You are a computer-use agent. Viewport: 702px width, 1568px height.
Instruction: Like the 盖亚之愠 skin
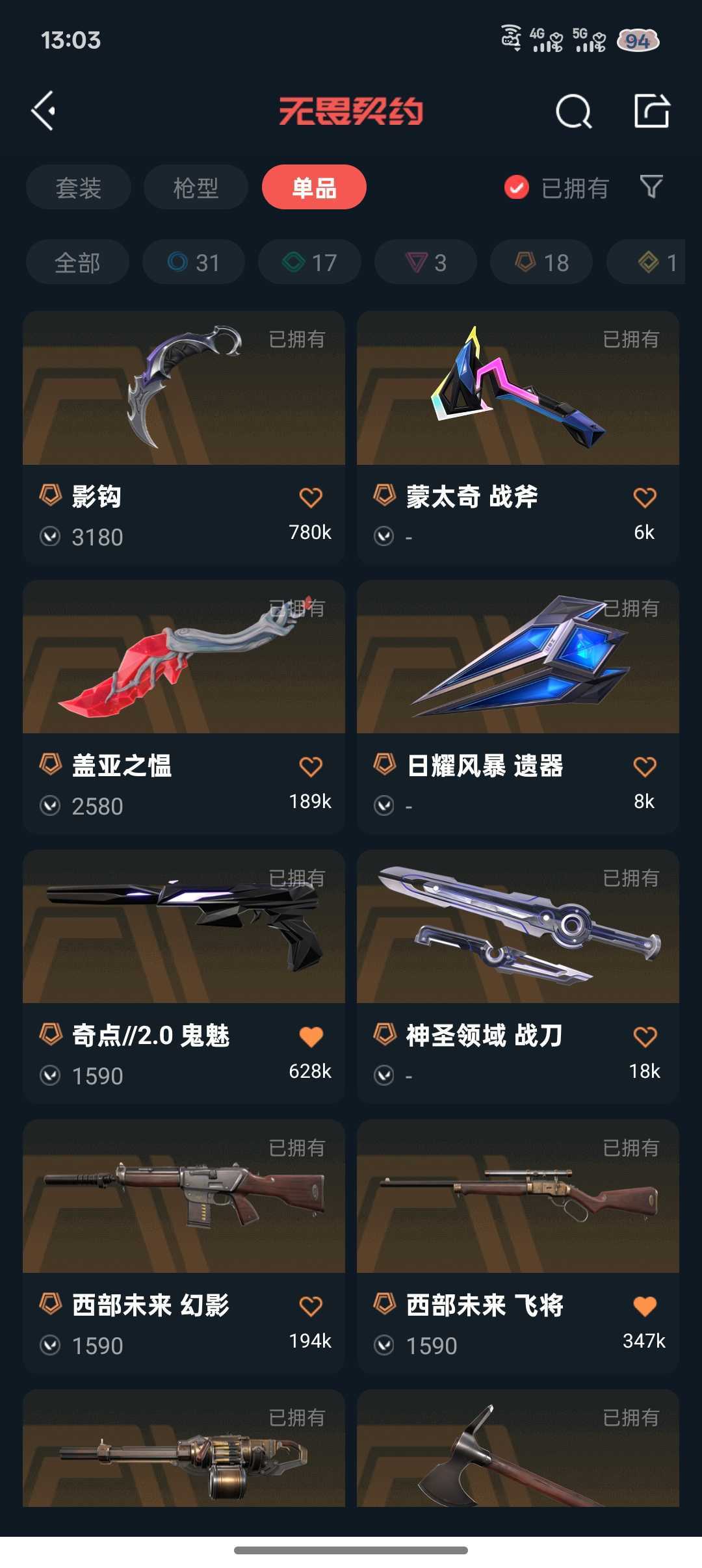311,767
